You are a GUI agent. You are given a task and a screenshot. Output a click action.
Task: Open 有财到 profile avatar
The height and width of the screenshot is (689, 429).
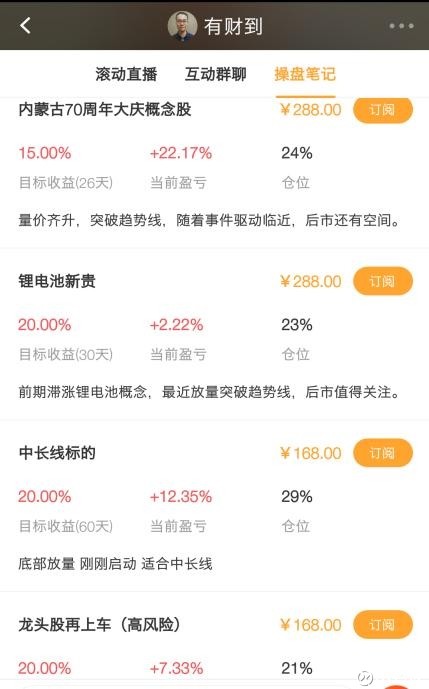click(182, 25)
